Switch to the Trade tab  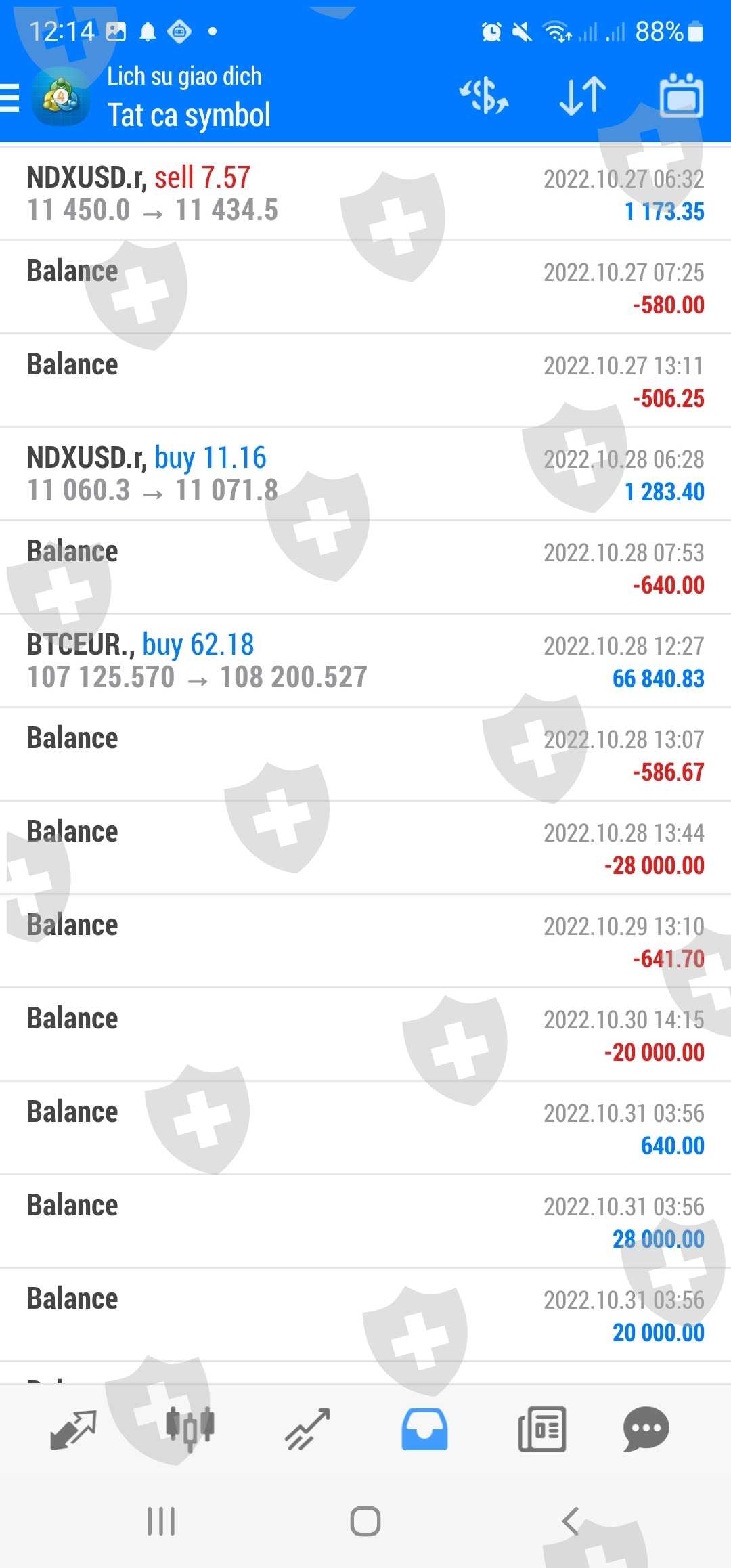coord(307,1429)
